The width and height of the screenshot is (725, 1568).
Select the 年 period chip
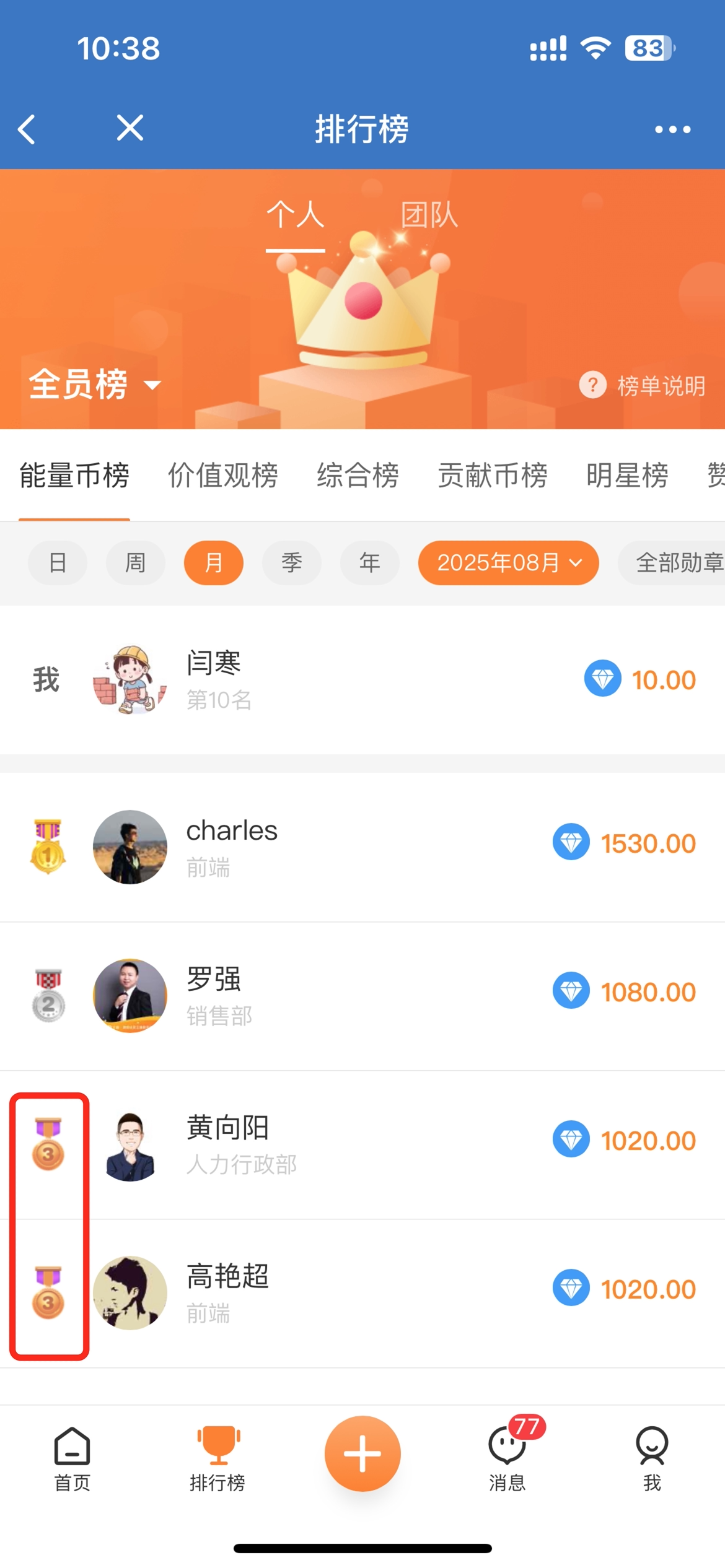pos(370,563)
